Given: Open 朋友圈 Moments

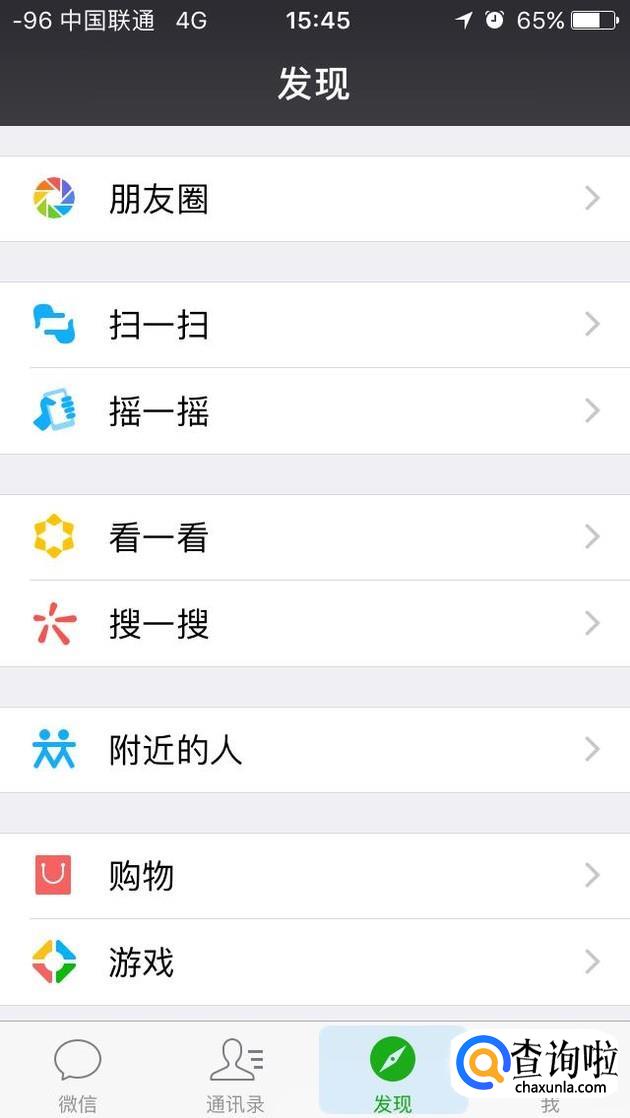Looking at the screenshot, I should (x=315, y=199).
